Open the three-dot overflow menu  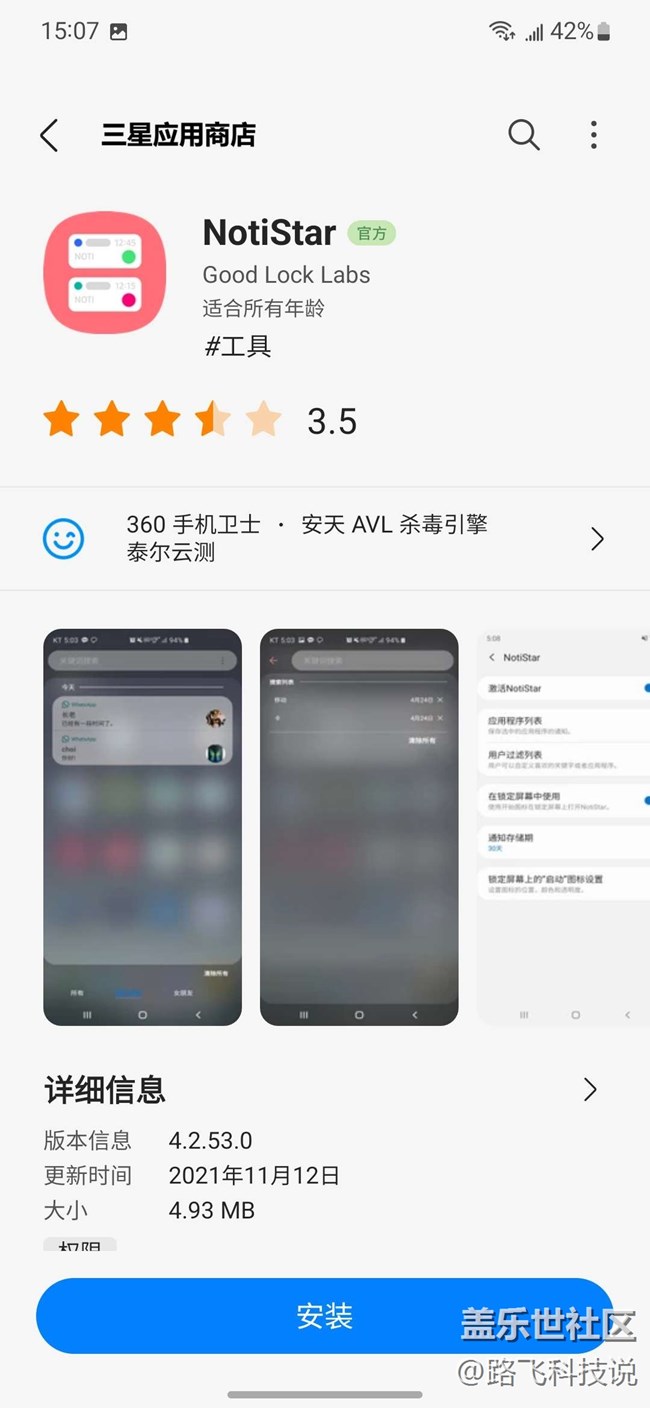(x=594, y=135)
